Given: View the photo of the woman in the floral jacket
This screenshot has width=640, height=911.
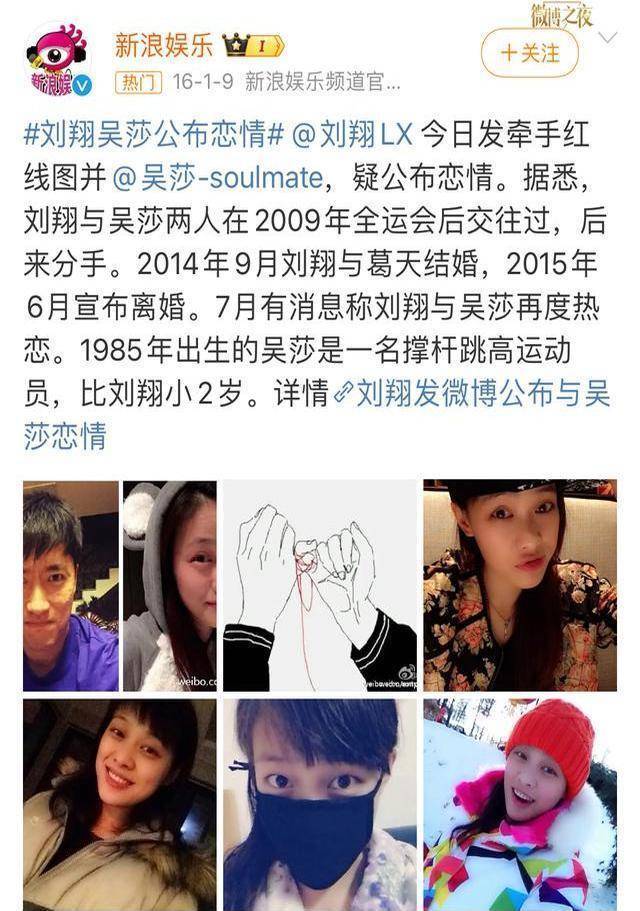Looking at the screenshot, I should pyautogui.click(x=519, y=585).
